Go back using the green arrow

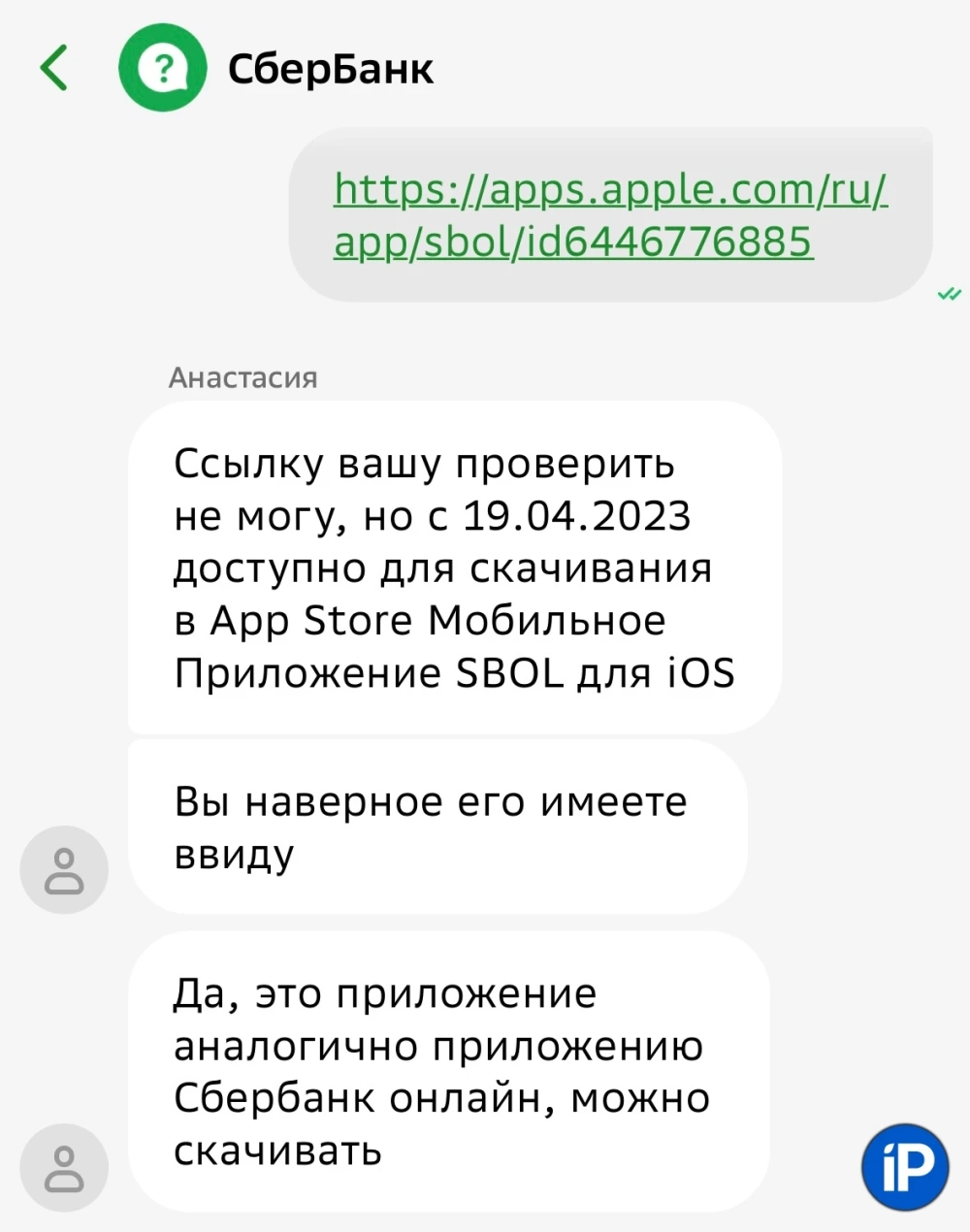click(54, 69)
